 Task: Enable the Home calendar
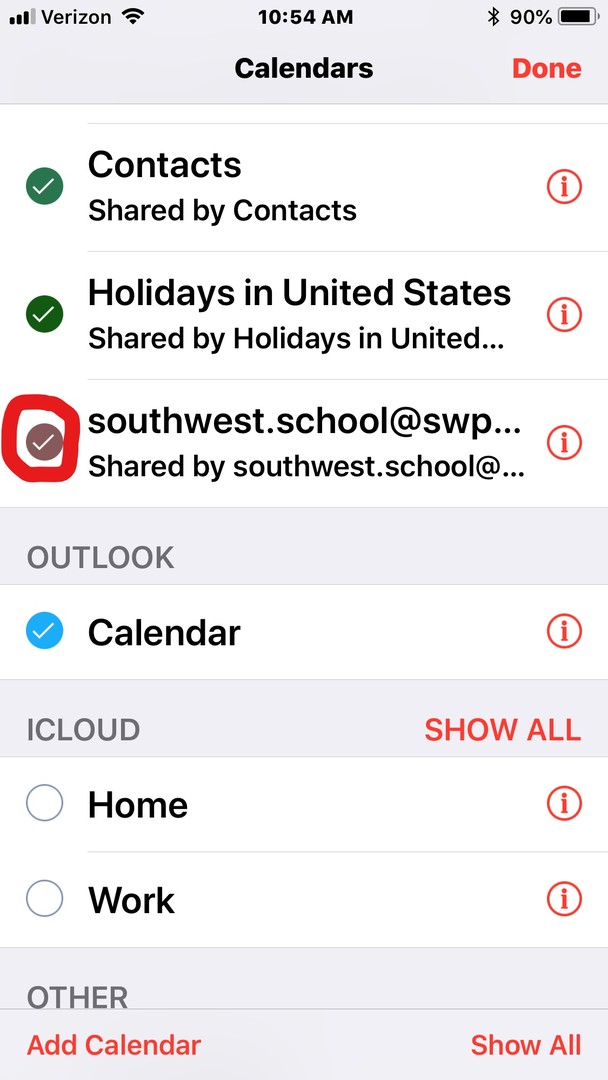pyautogui.click(x=45, y=803)
